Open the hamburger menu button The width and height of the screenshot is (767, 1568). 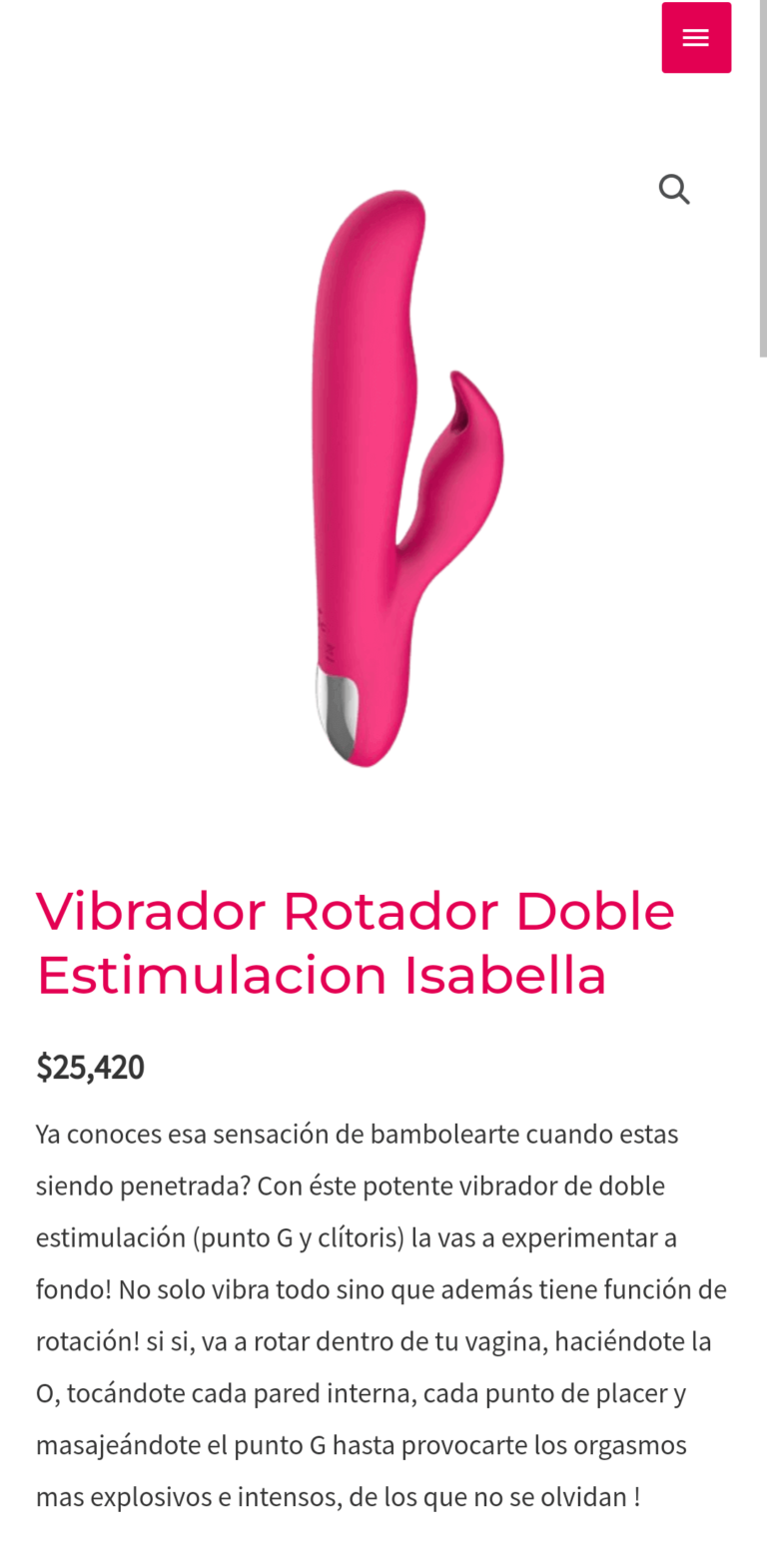click(696, 38)
